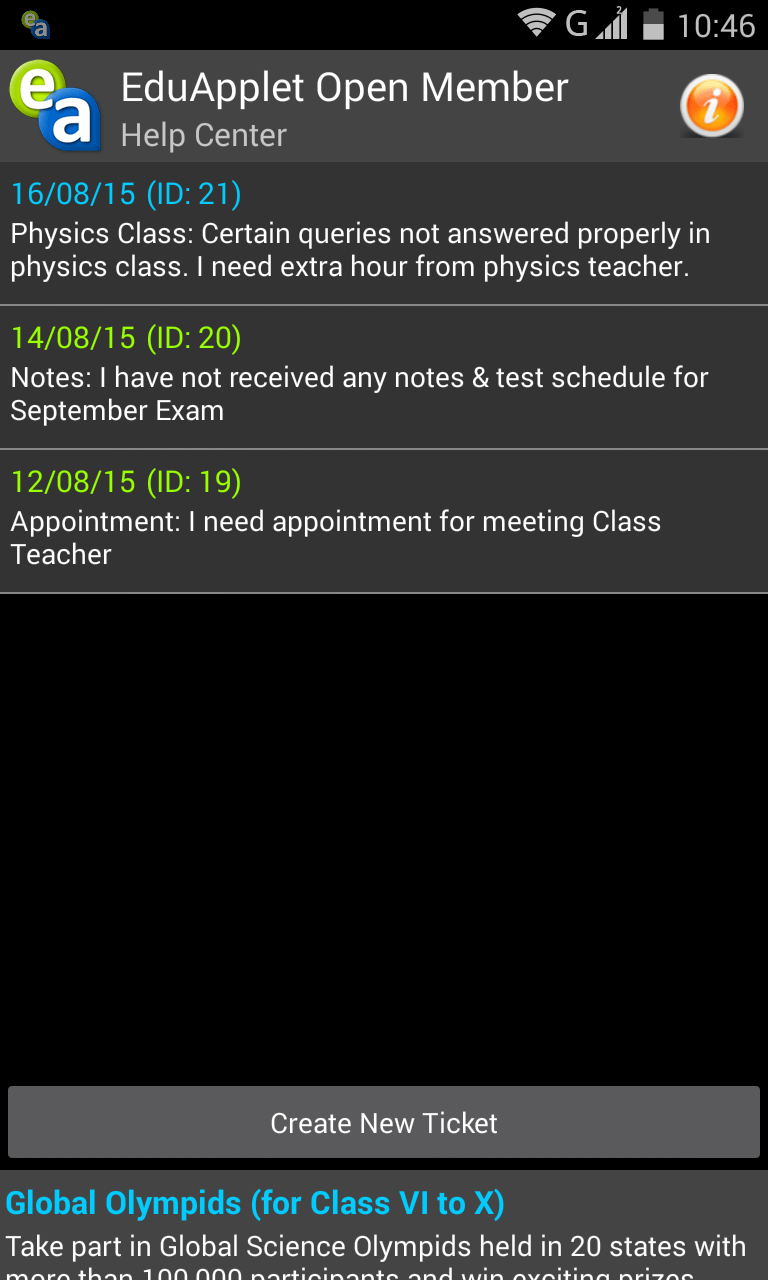Open Physics Class ticket ID 21
This screenshot has width=768, height=1280.
click(x=384, y=233)
